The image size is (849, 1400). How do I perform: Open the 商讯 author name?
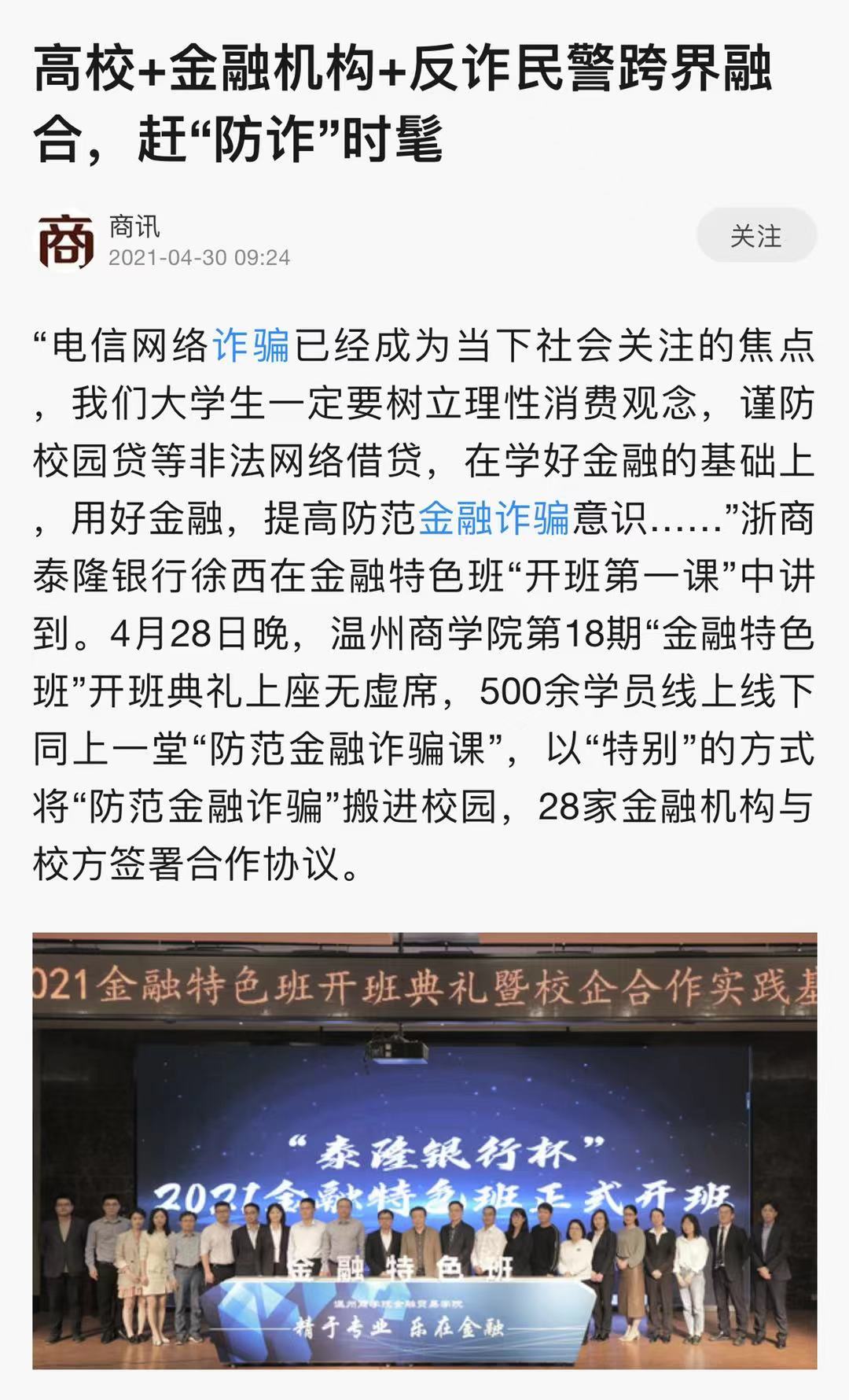click(134, 227)
